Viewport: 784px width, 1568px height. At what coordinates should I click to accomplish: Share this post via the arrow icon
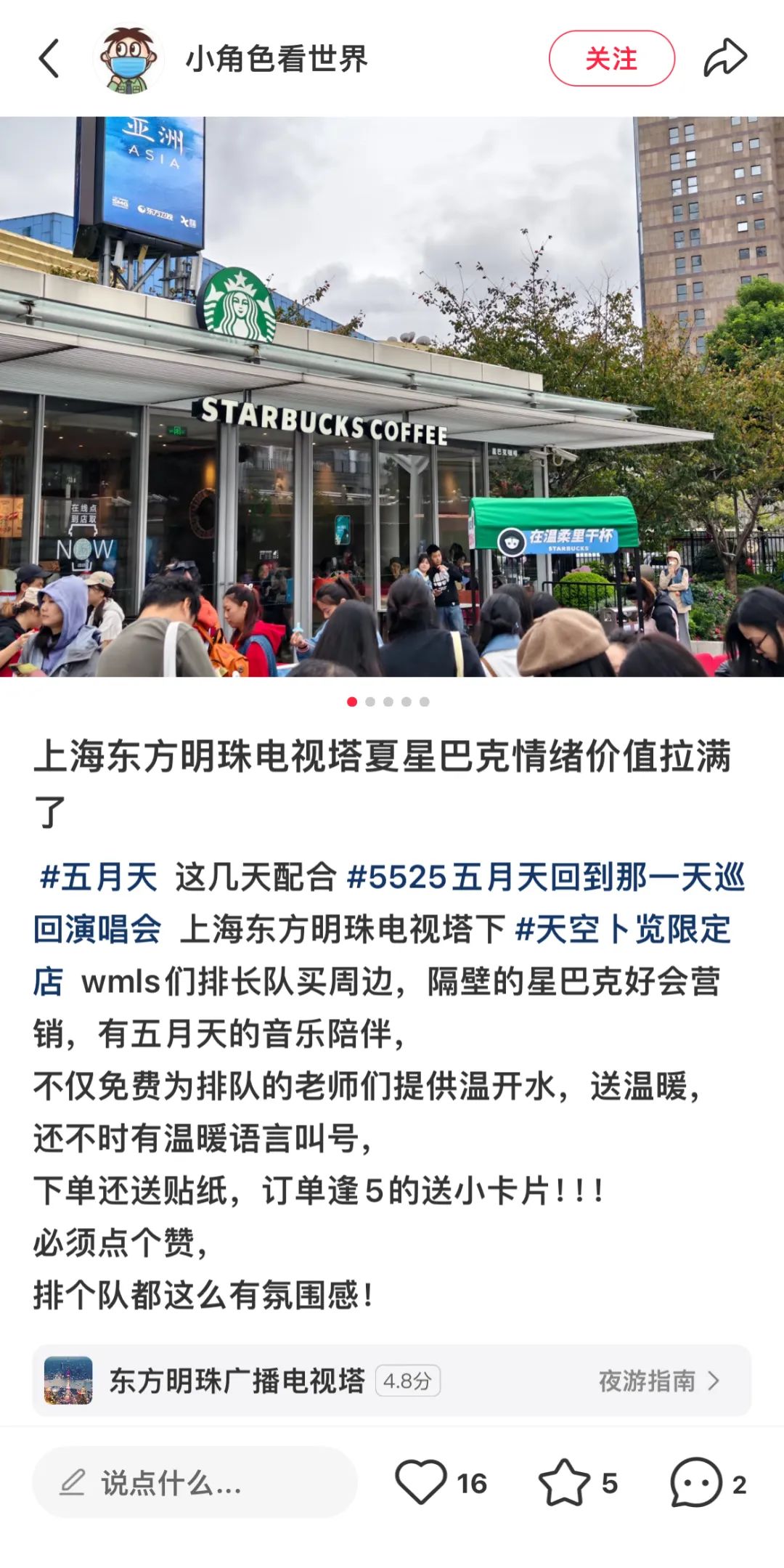[x=724, y=59]
